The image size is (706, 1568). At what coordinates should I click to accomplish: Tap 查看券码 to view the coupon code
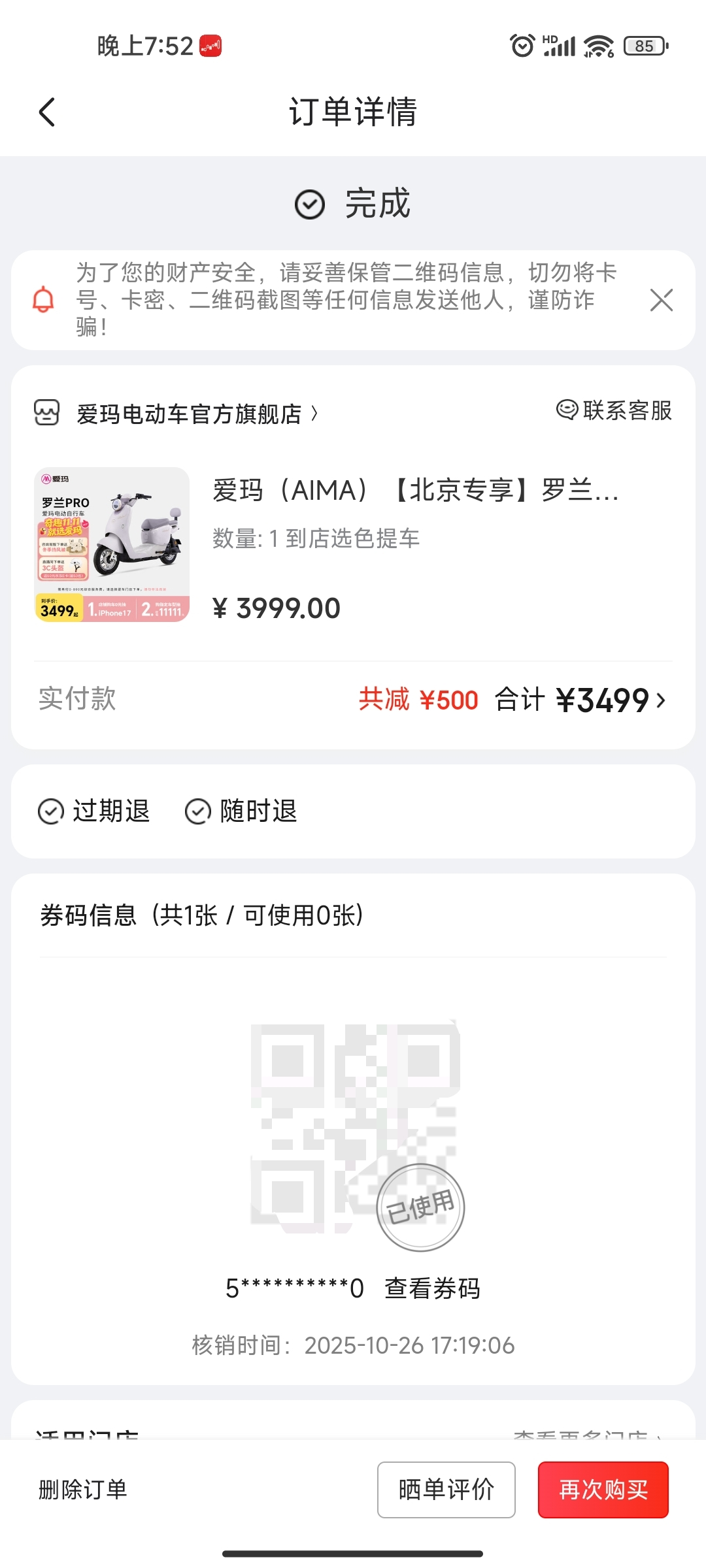tap(432, 1288)
